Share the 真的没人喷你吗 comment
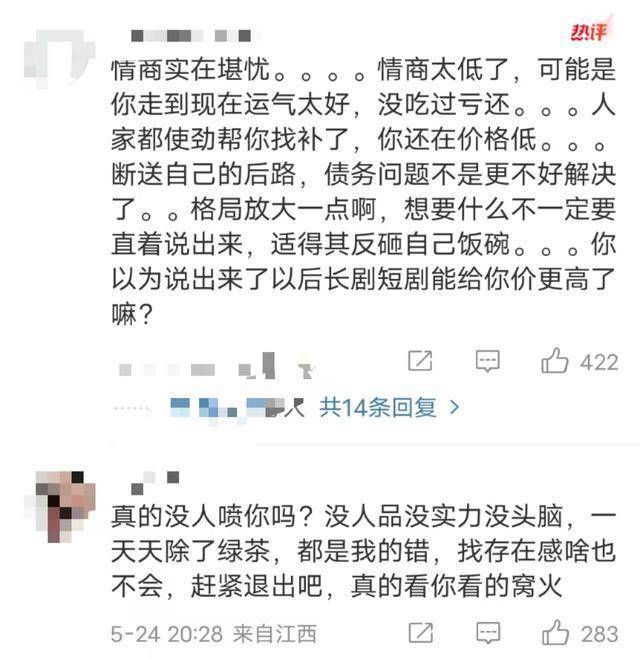The height and width of the screenshot is (660, 640). click(421, 633)
